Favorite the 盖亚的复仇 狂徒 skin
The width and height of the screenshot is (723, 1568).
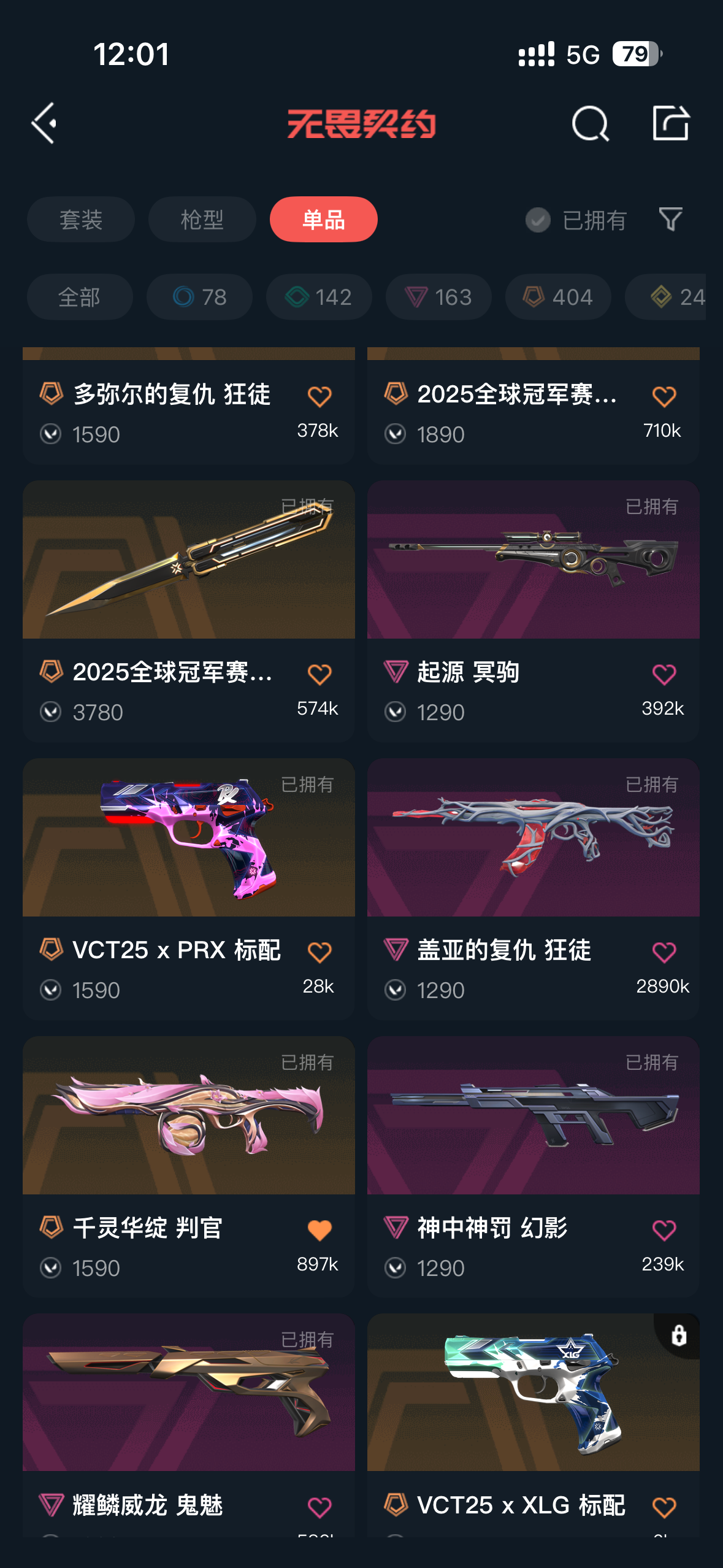(x=664, y=952)
